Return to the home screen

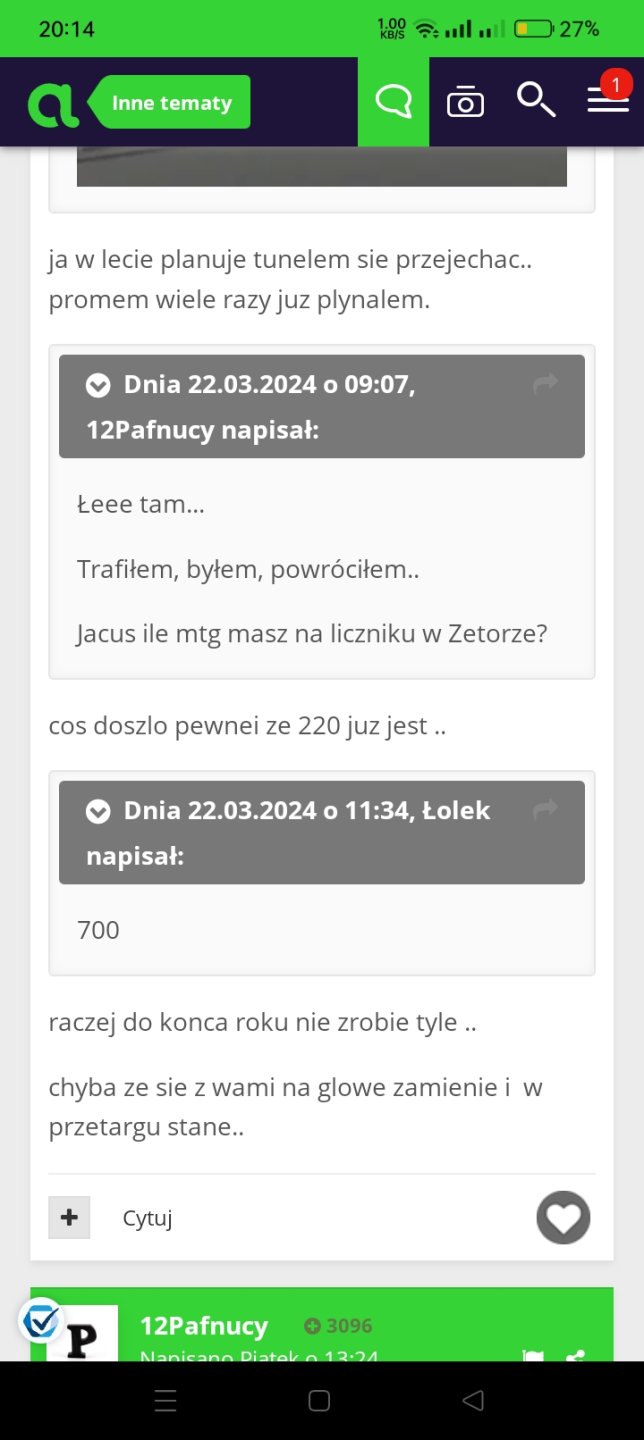[x=319, y=1400]
